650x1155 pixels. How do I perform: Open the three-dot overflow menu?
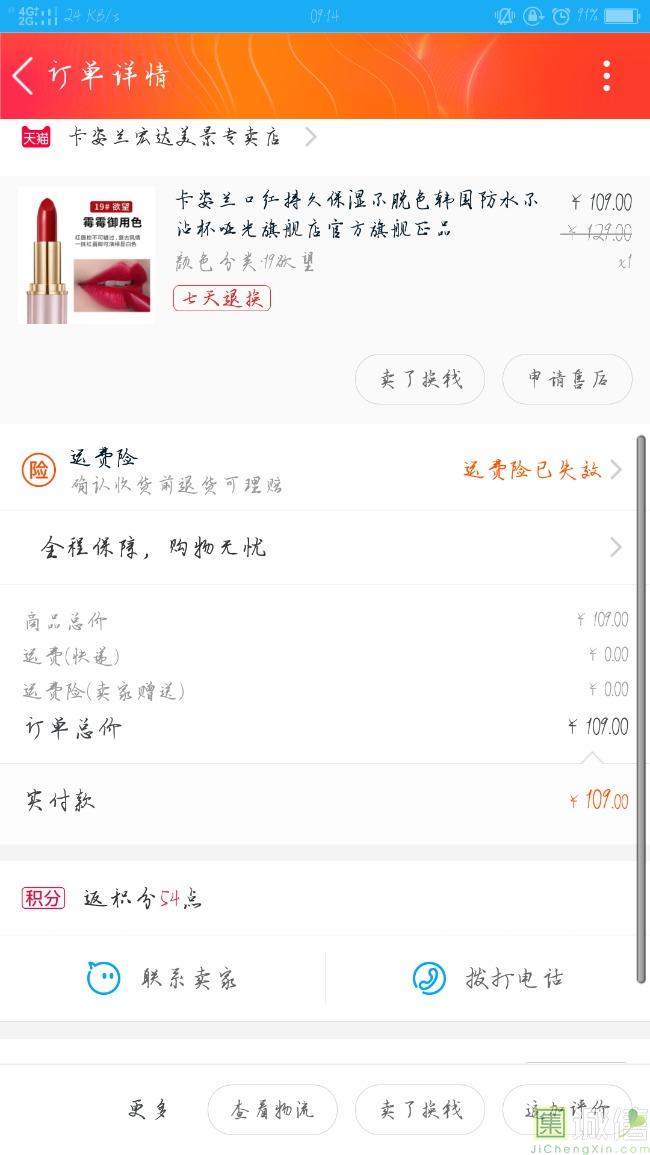point(606,76)
